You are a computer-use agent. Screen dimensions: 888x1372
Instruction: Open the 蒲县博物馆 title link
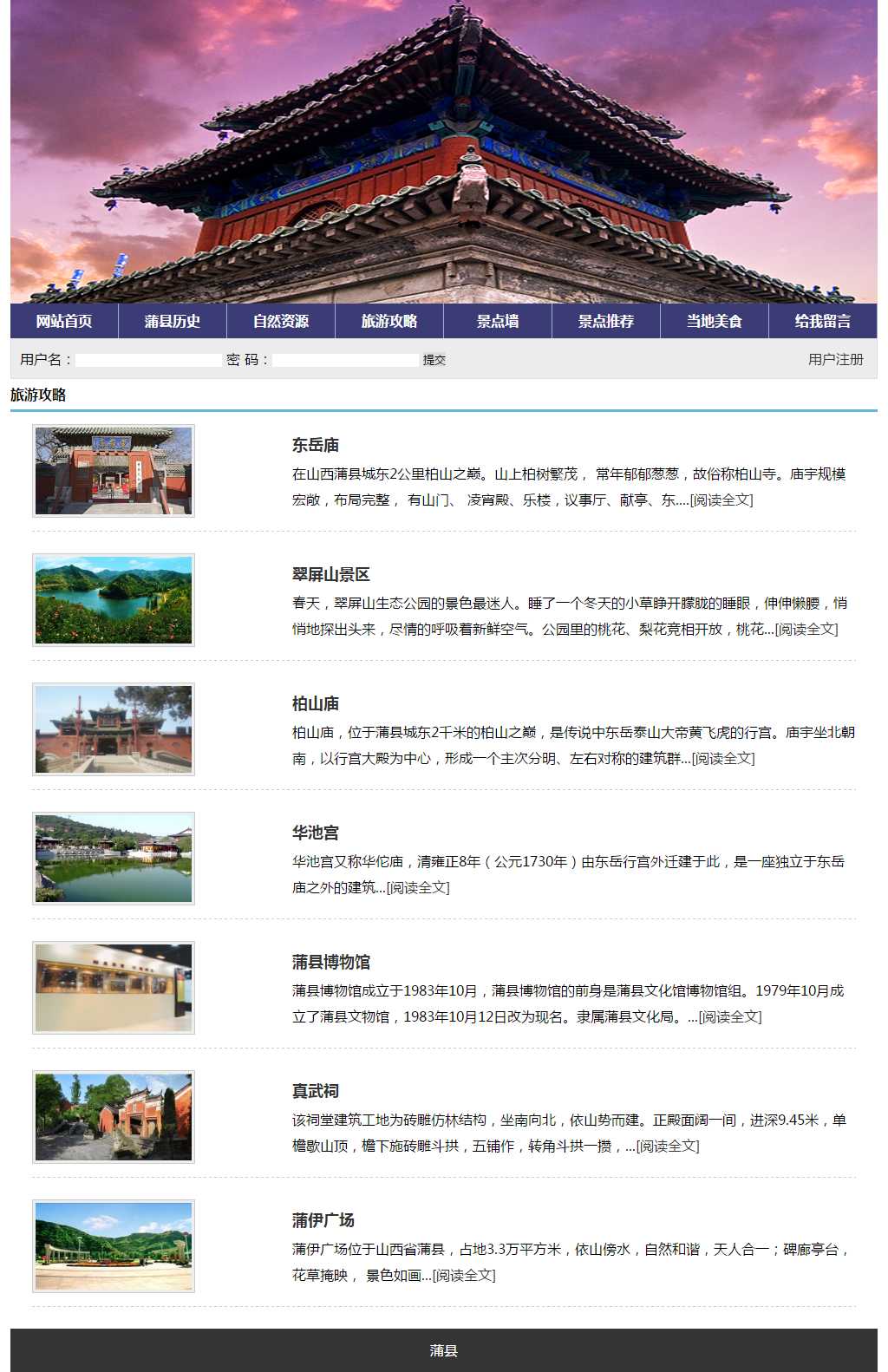tap(331, 962)
